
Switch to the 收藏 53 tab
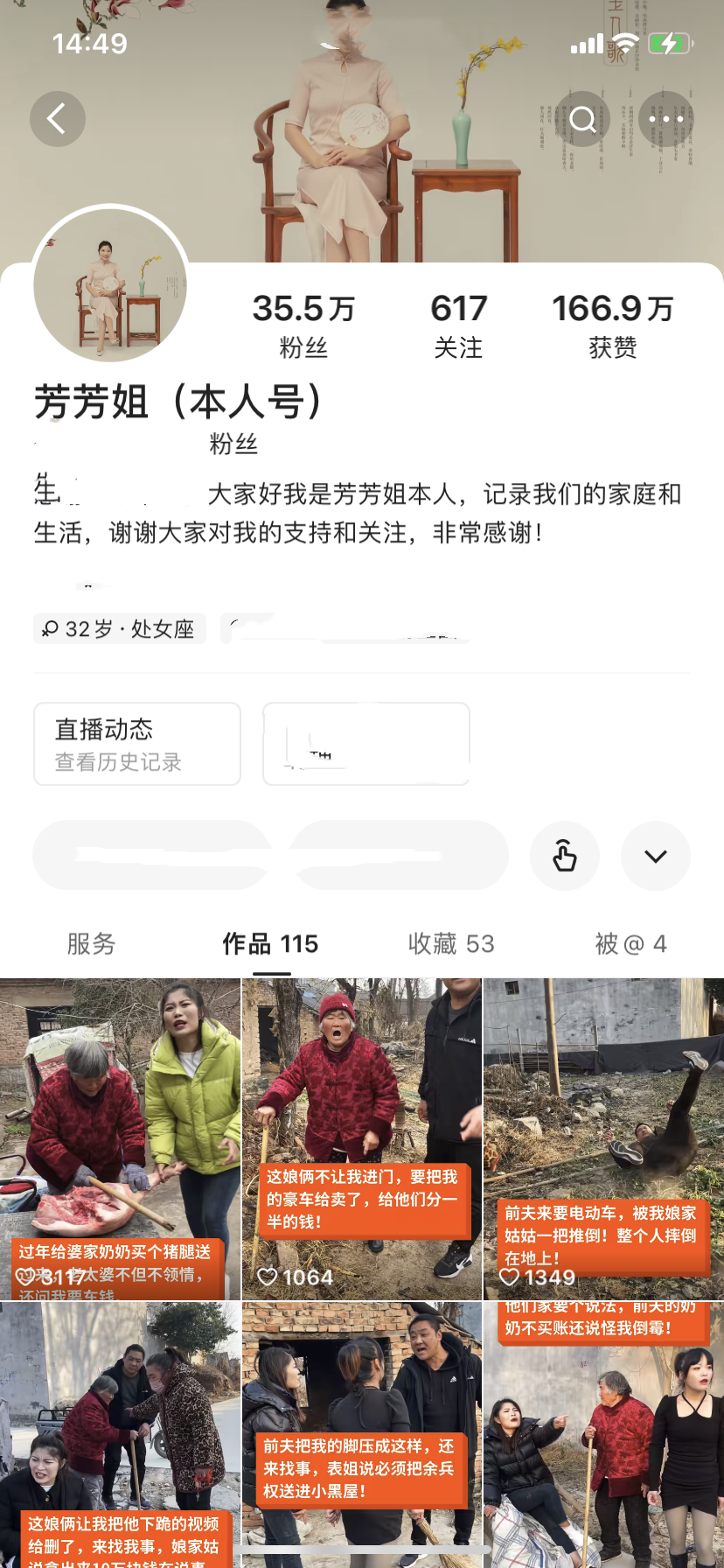[451, 943]
